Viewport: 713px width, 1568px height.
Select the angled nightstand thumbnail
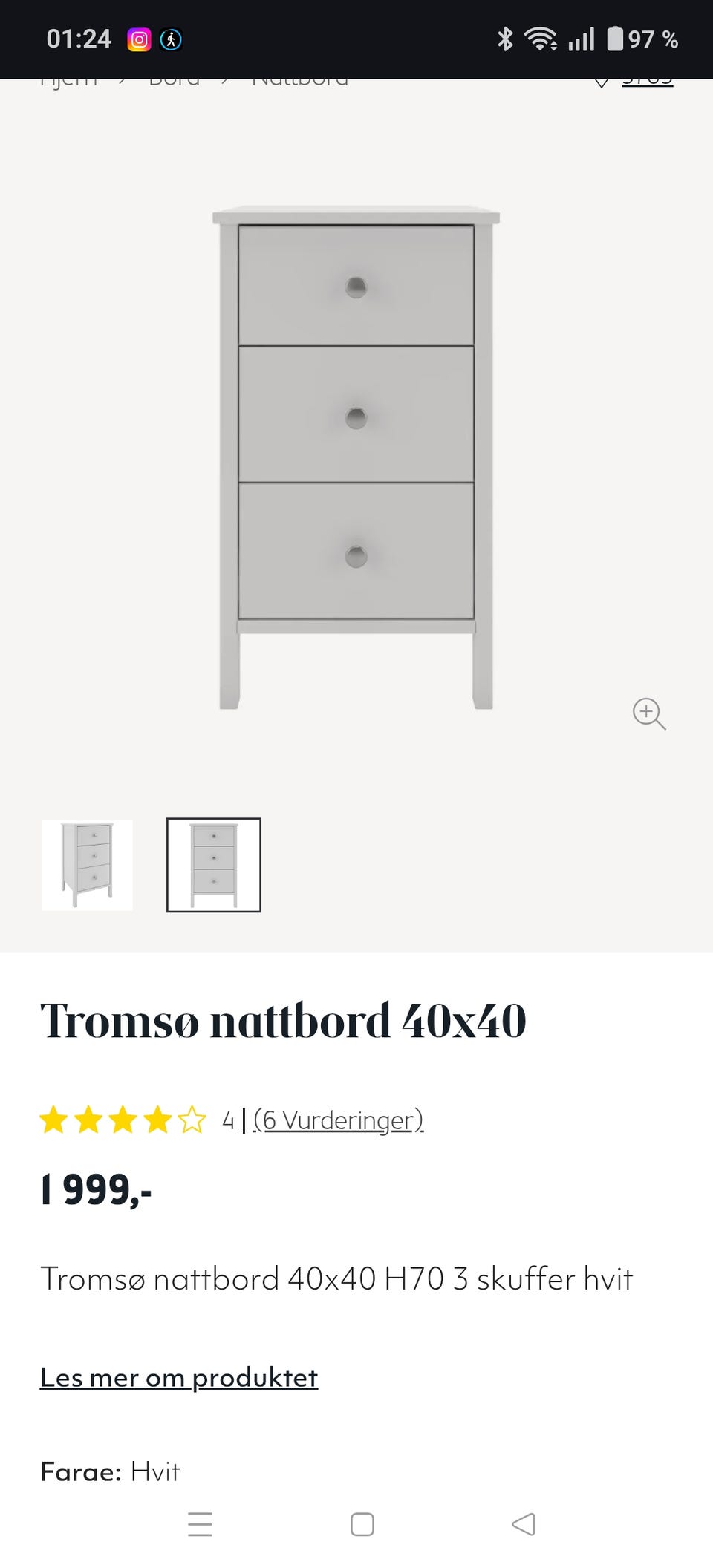(x=87, y=865)
